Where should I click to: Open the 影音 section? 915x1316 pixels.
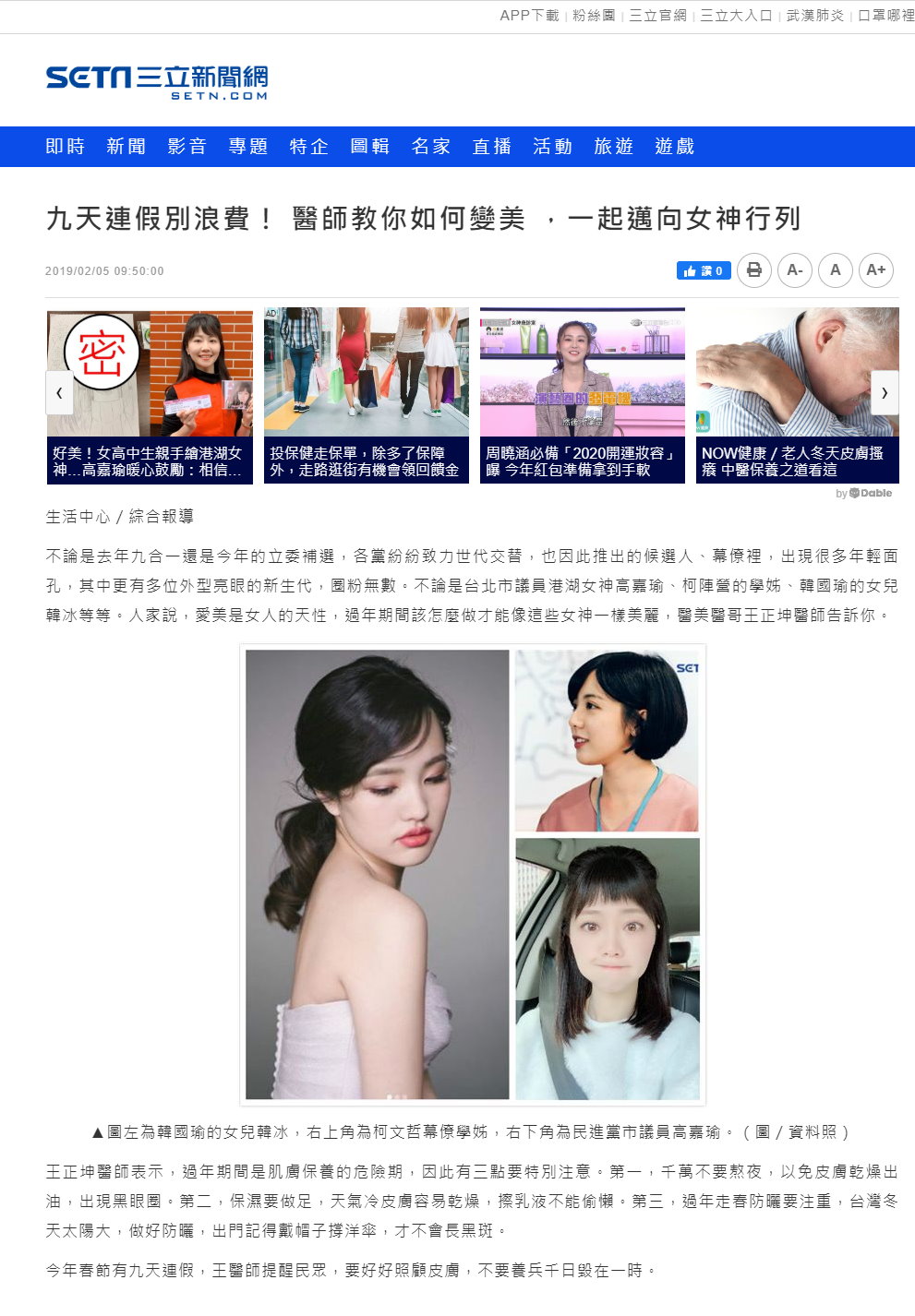point(187,147)
